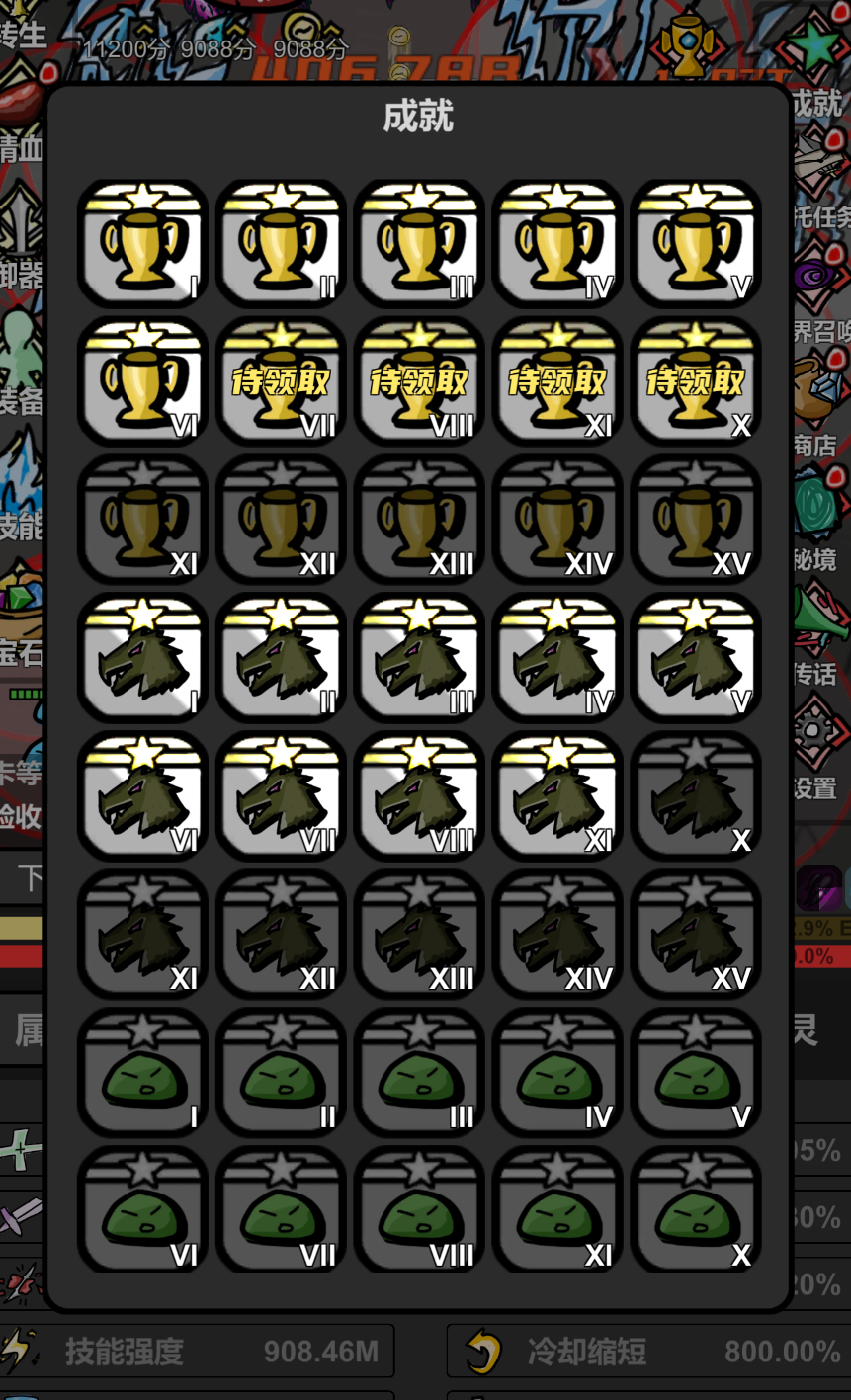Open trophy achievement VI
This screenshot has height=1400, width=851.
(142, 381)
